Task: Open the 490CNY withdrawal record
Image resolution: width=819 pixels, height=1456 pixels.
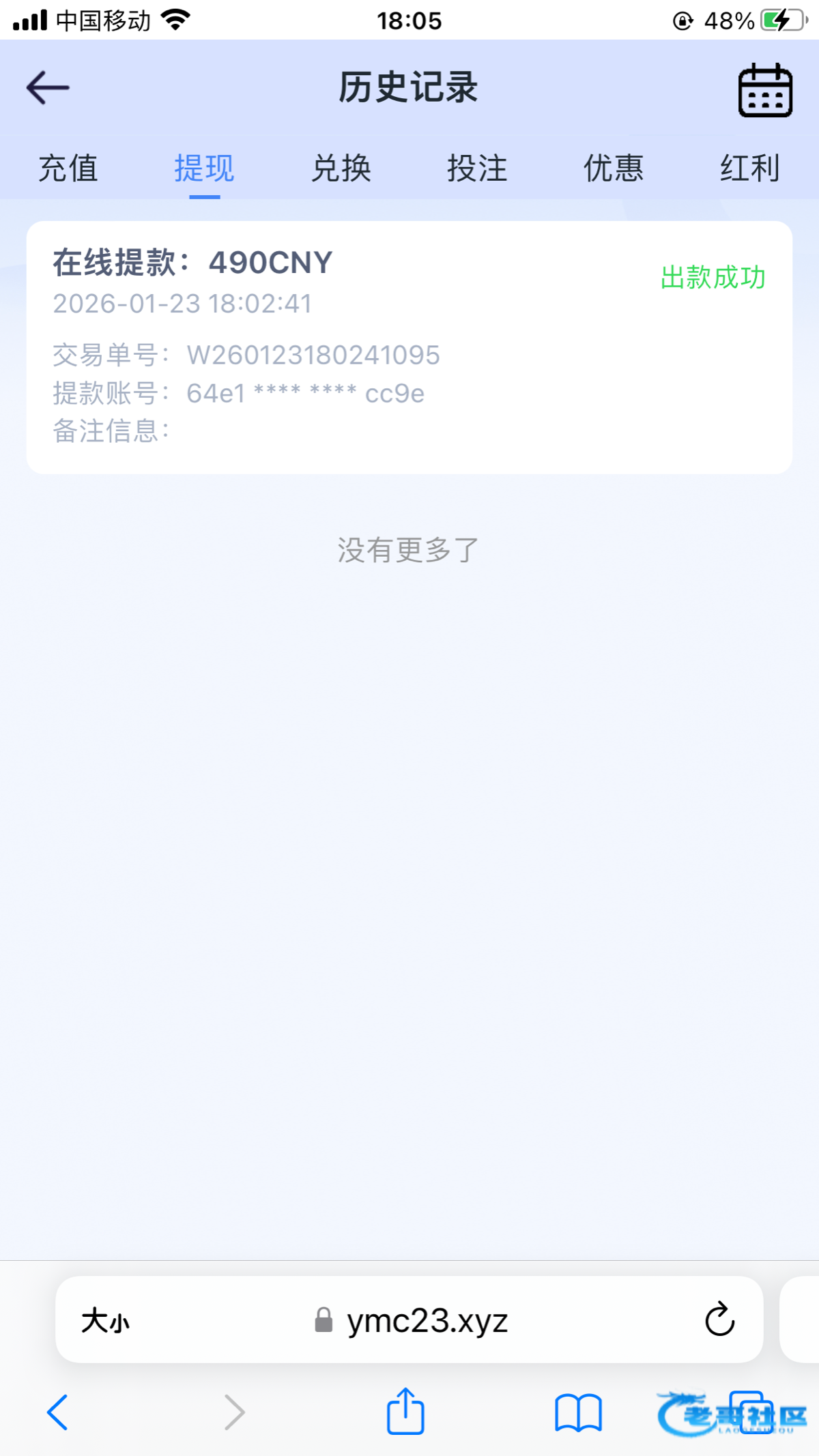Action: [x=409, y=347]
